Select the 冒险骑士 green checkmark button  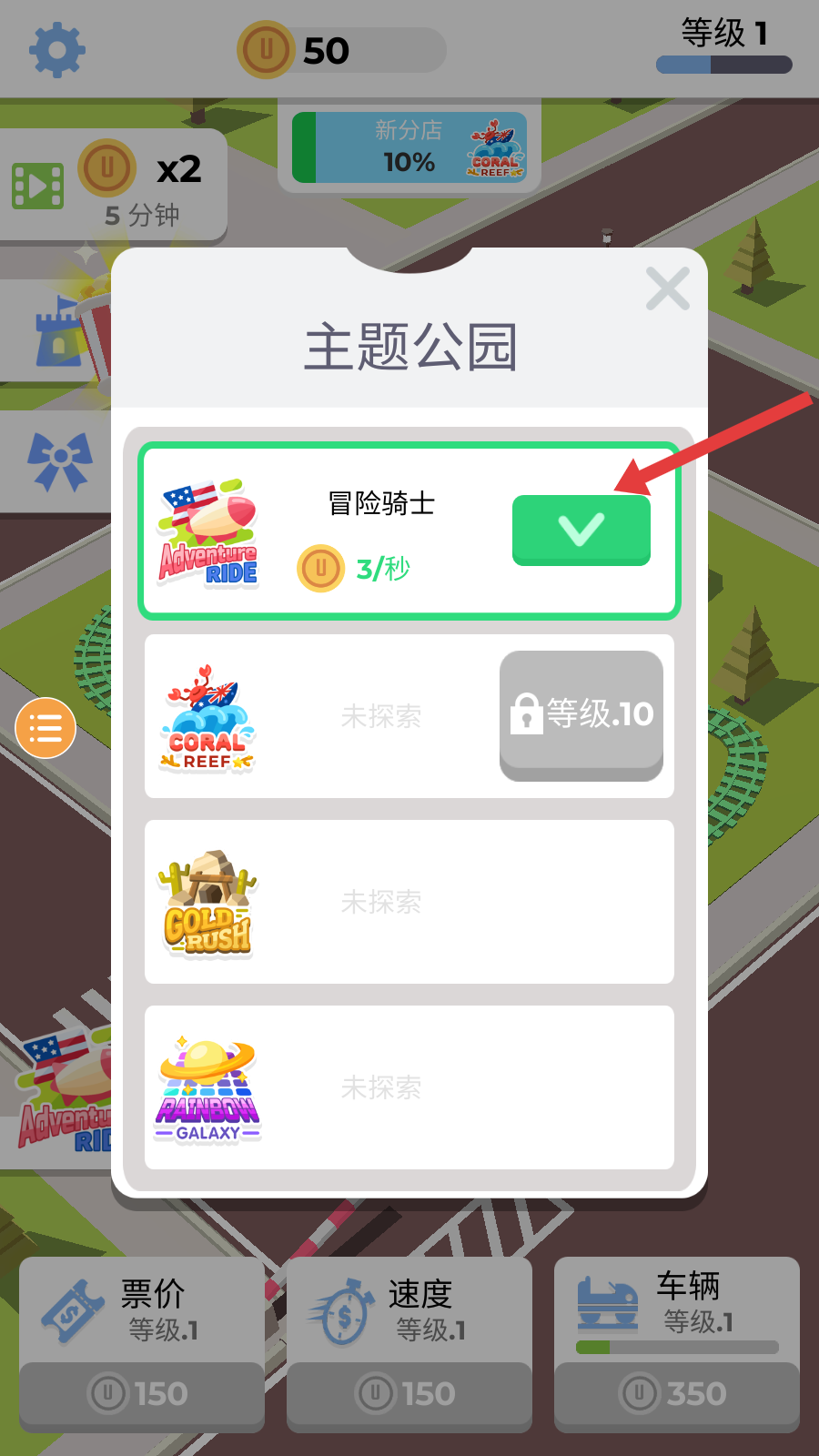(x=581, y=530)
